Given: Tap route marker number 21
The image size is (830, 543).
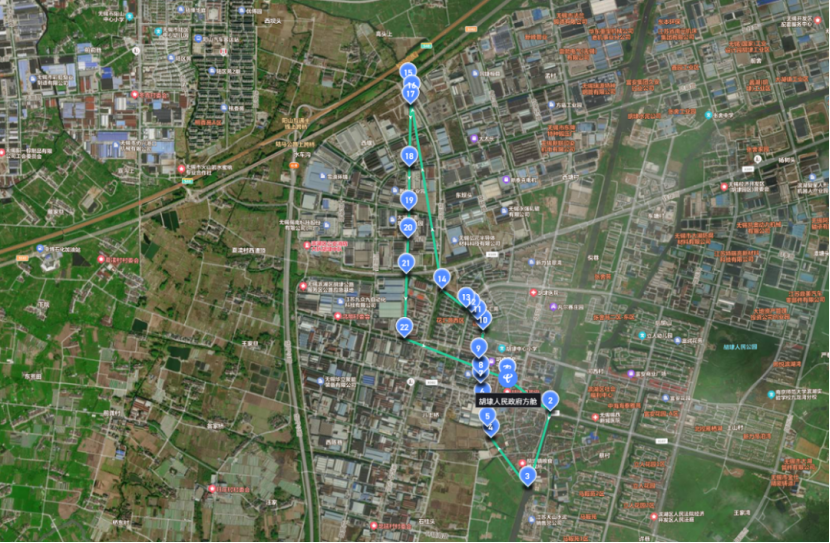Looking at the screenshot, I should click(406, 262).
